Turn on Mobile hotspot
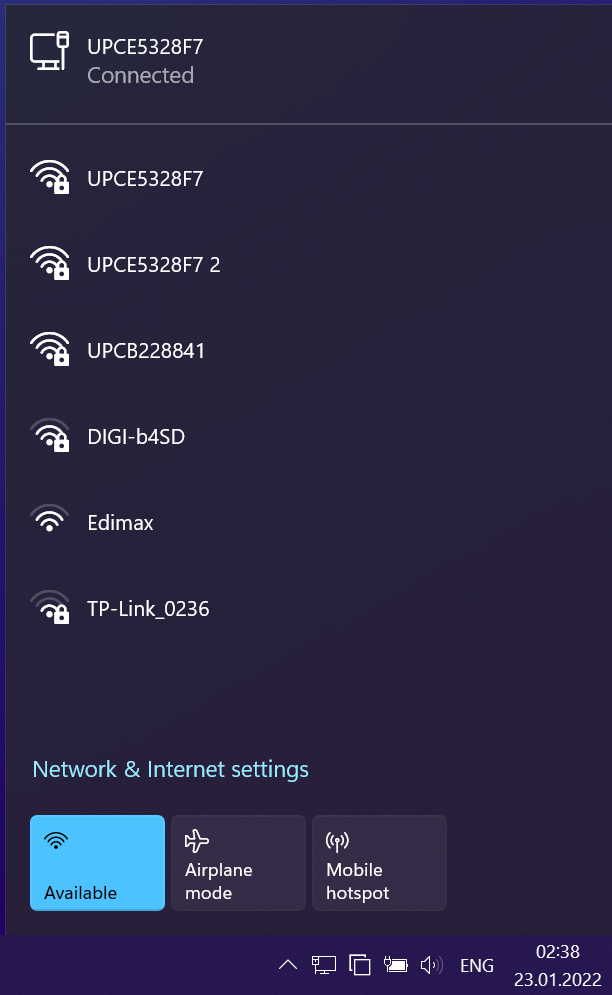The width and height of the screenshot is (612, 995). point(379,862)
